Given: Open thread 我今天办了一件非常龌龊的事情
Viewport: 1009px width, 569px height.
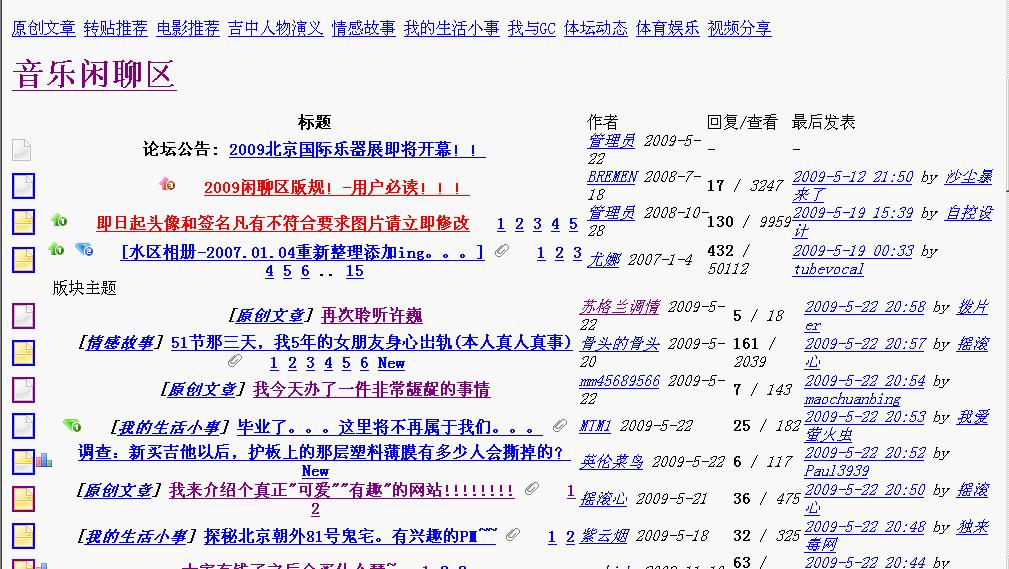Looking at the screenshot, I should point(371,389).
